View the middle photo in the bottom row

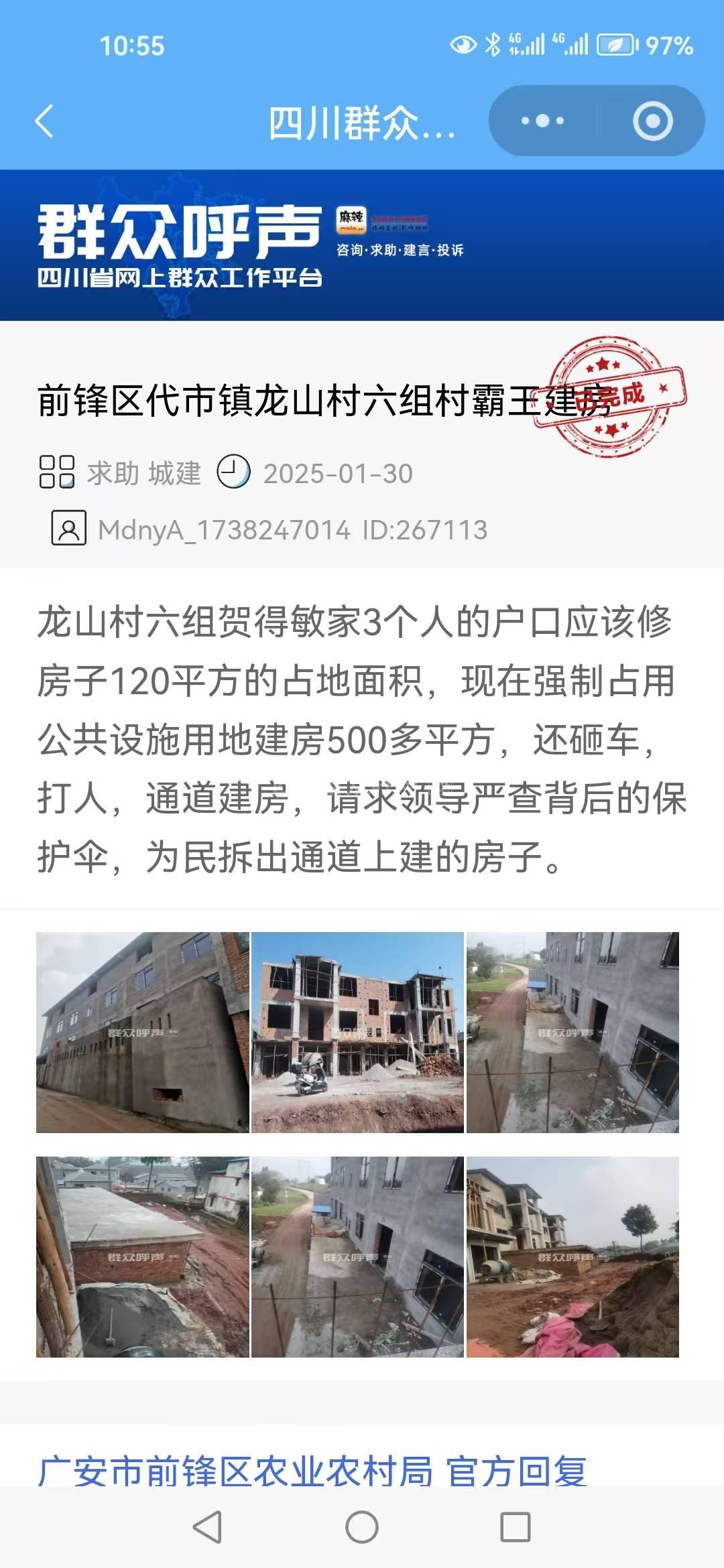357,1256
